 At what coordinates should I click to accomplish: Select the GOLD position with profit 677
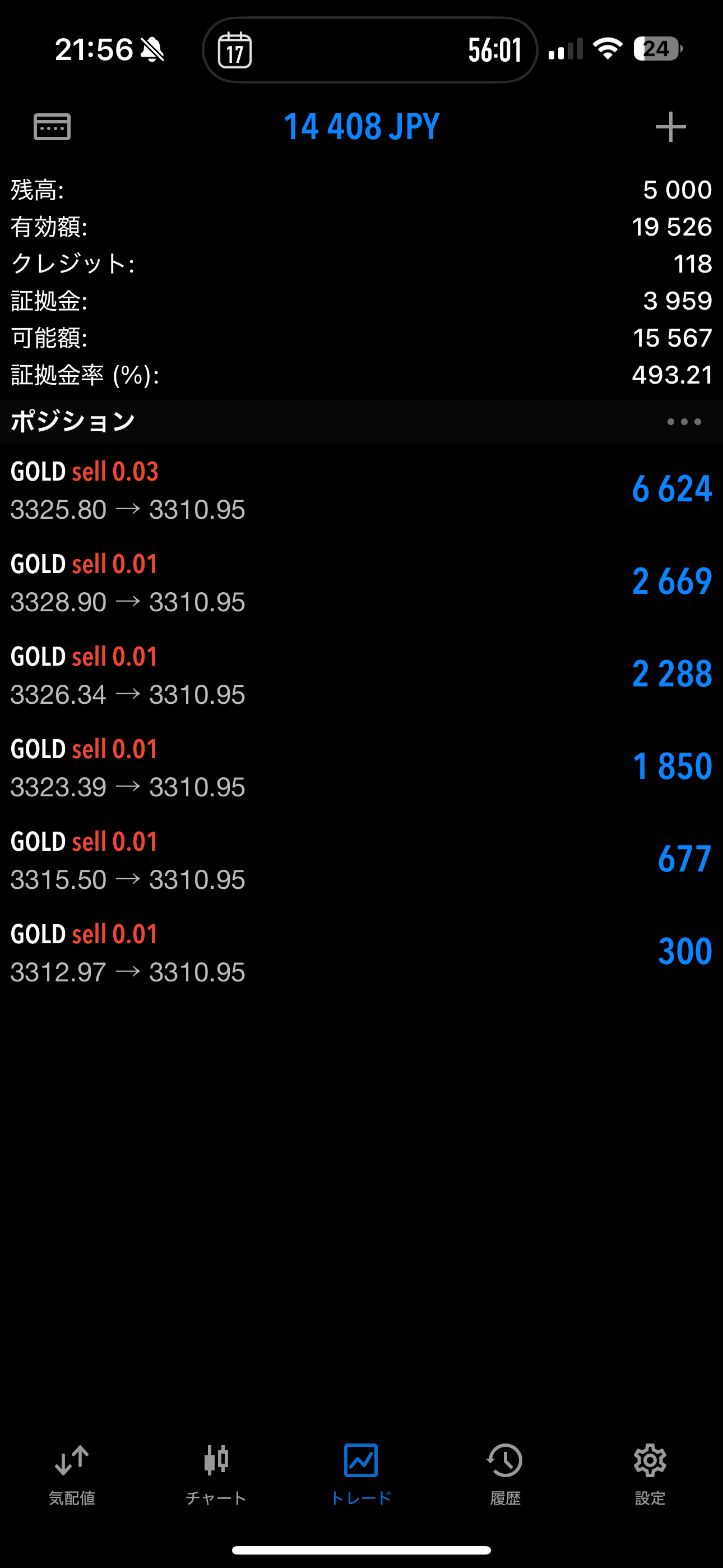tap(361, 860)
